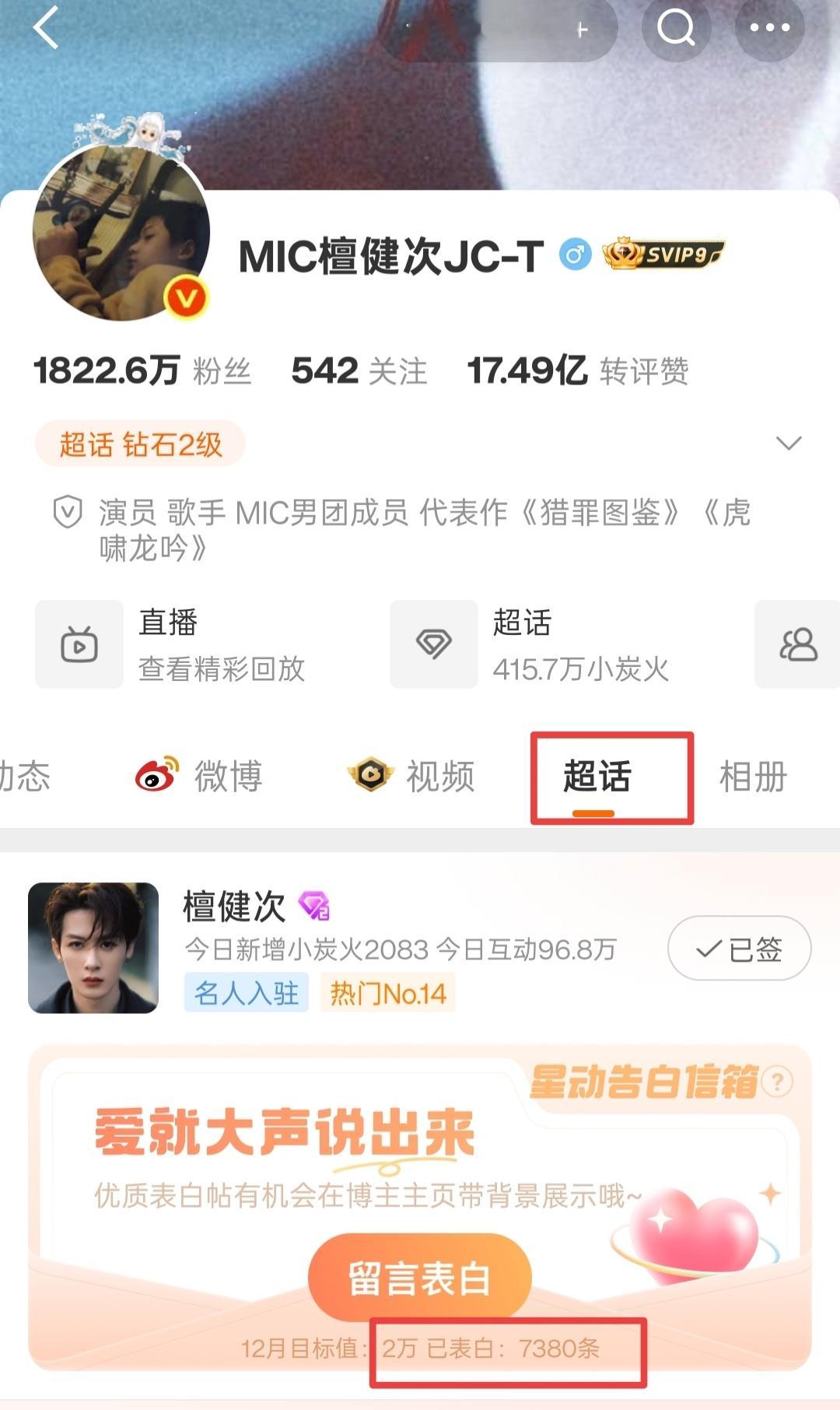
Task: Open the search icon at top right
Action: click(677, 30)
